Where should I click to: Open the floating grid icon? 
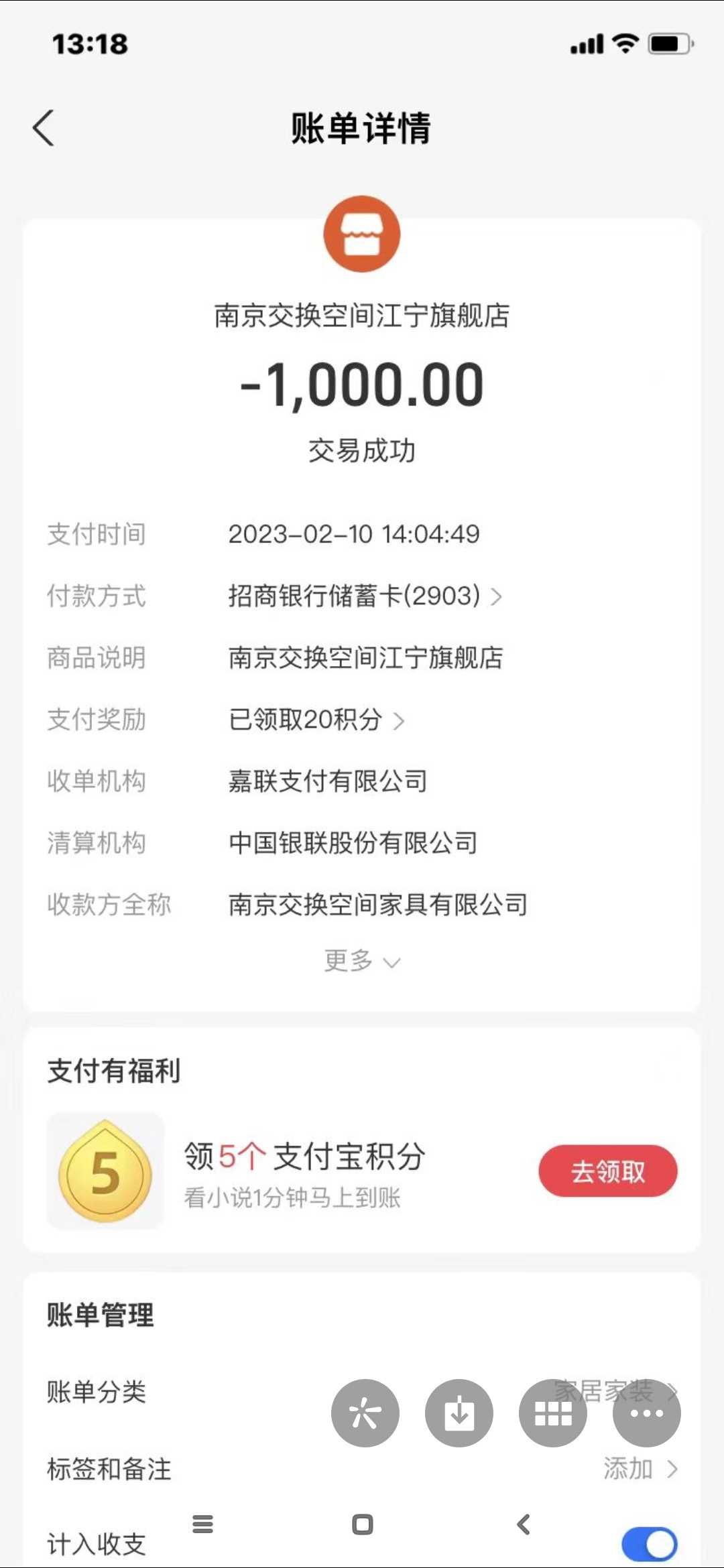pyautogui.click(x=553, y=1413)
